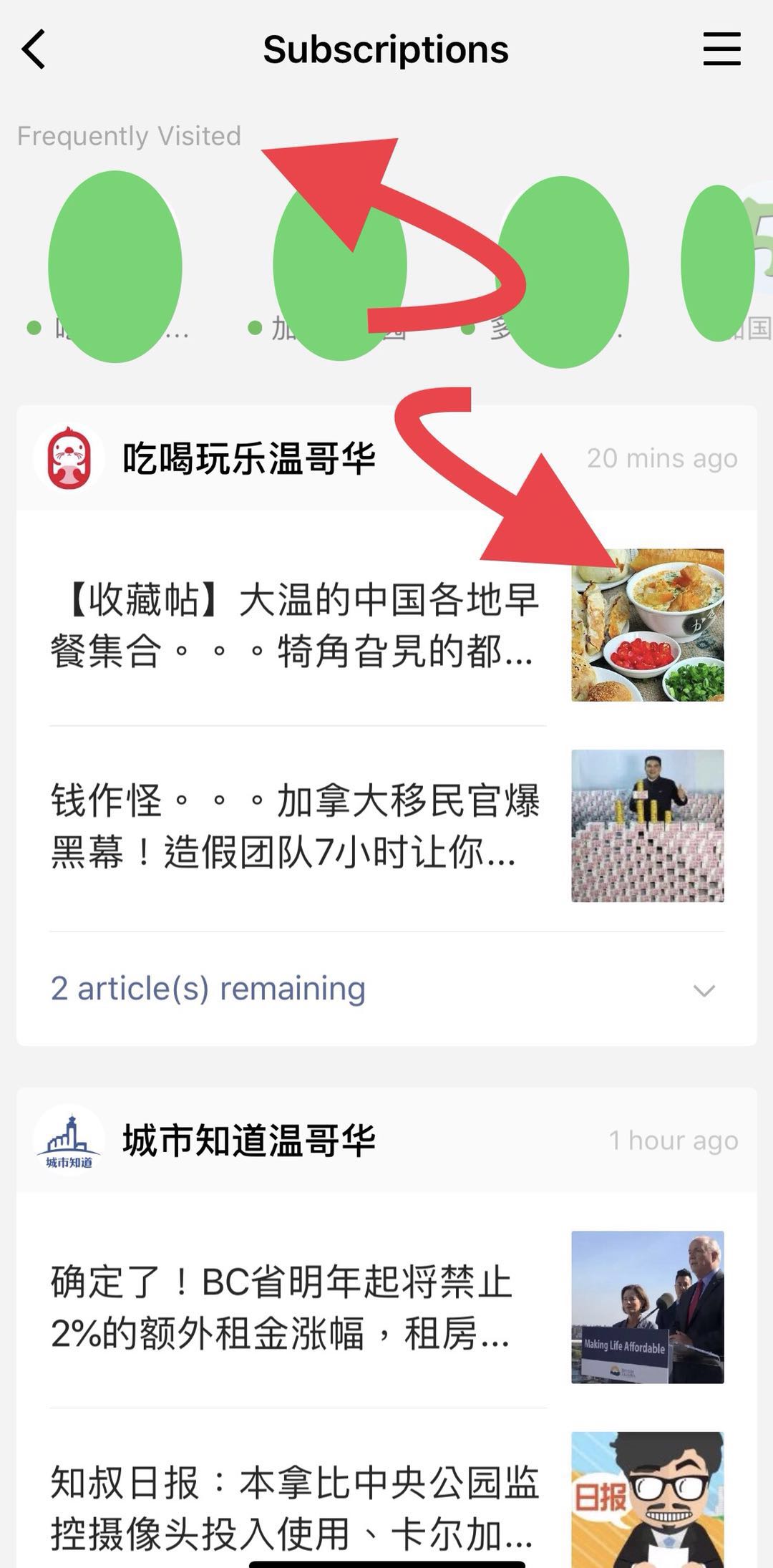The width and height of the screenshot is (773, 1568).
Task: Open the hamburger menu at top right
Action: (721, 49)
